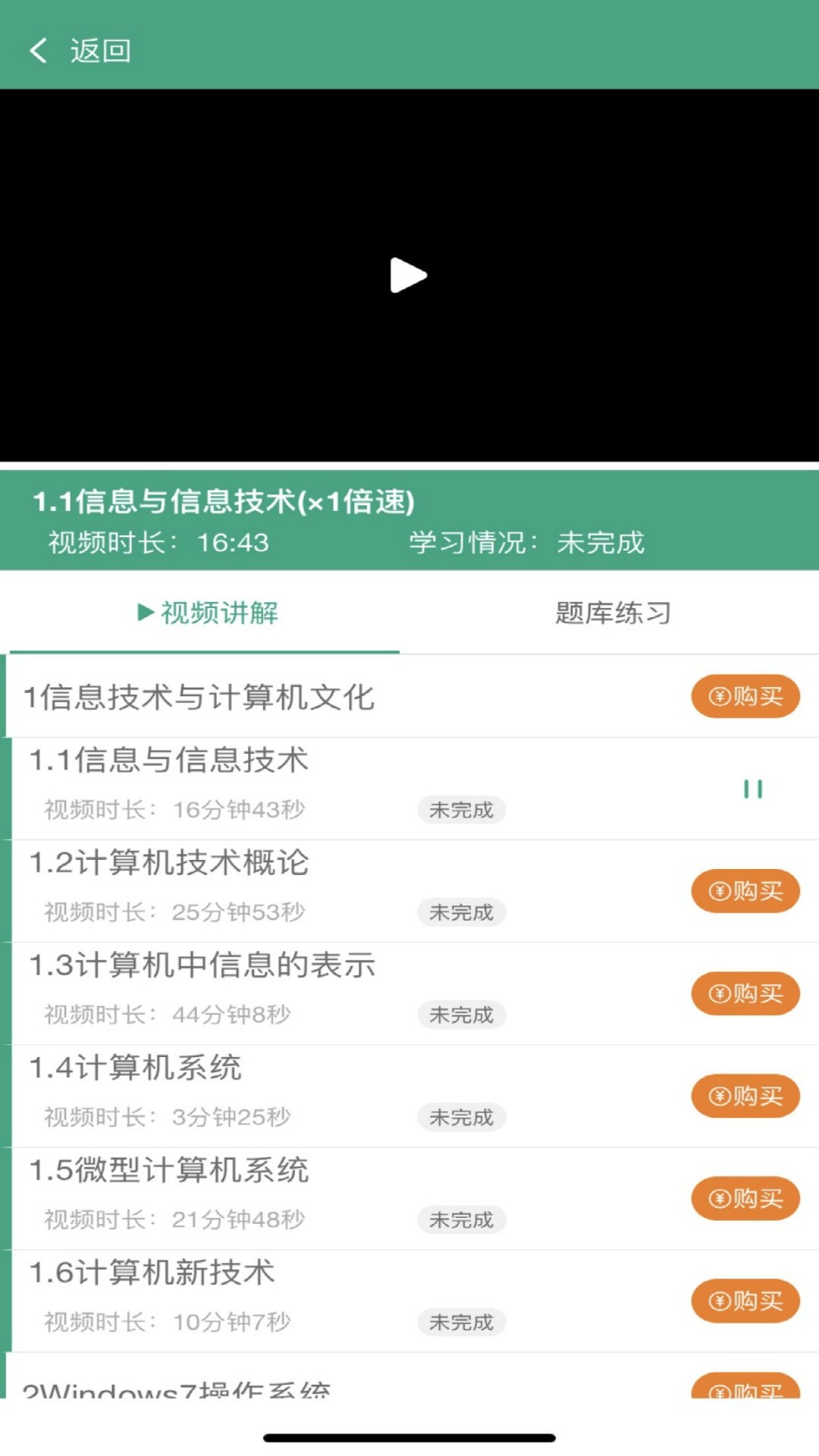Tap the 未完成 badge under 1.1信息与信息技术
This screenshot has height=1456, width=819.
point(461,811)
